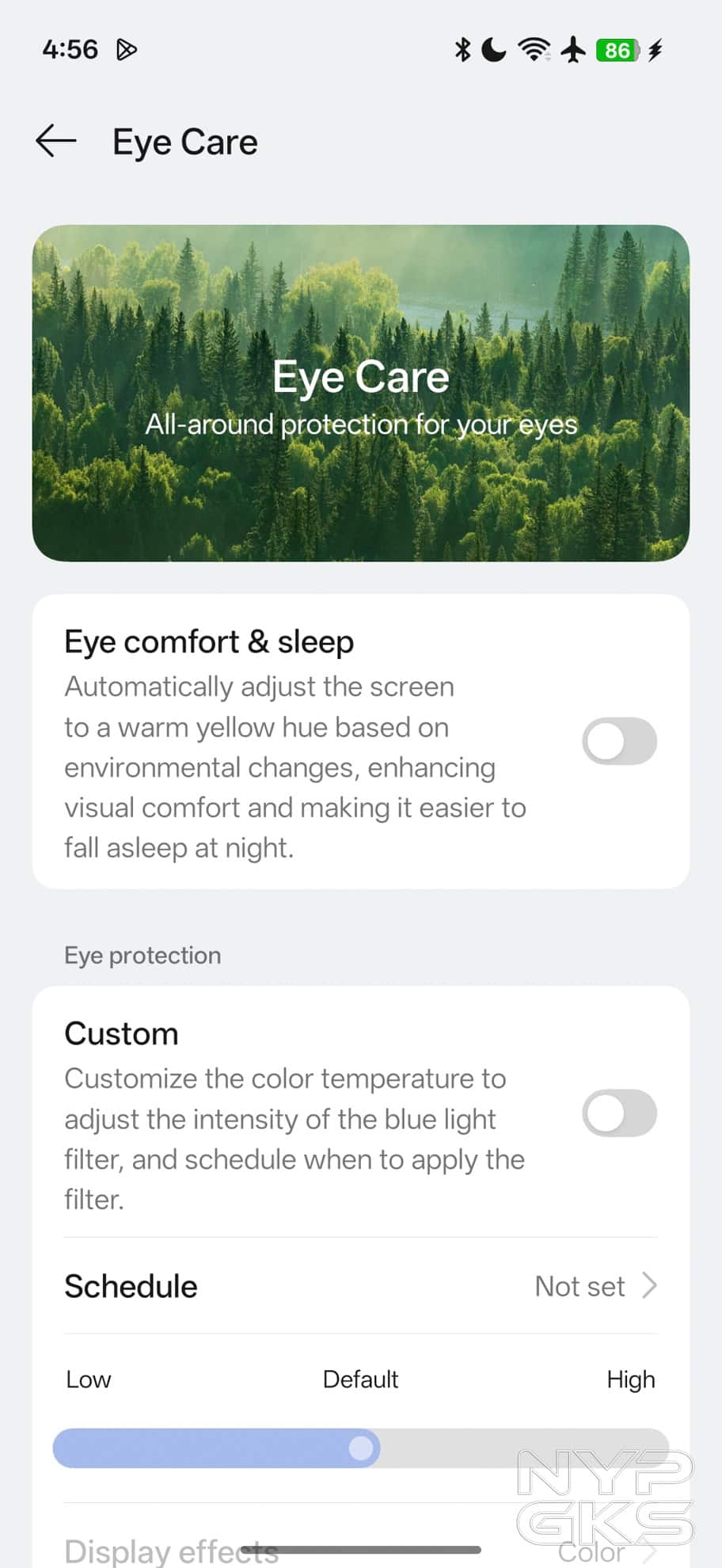Image resolution: width=722 pixels, height=1568 pixels.
Task: Tap the Display effects section
Action: [x=171, y=1549]
